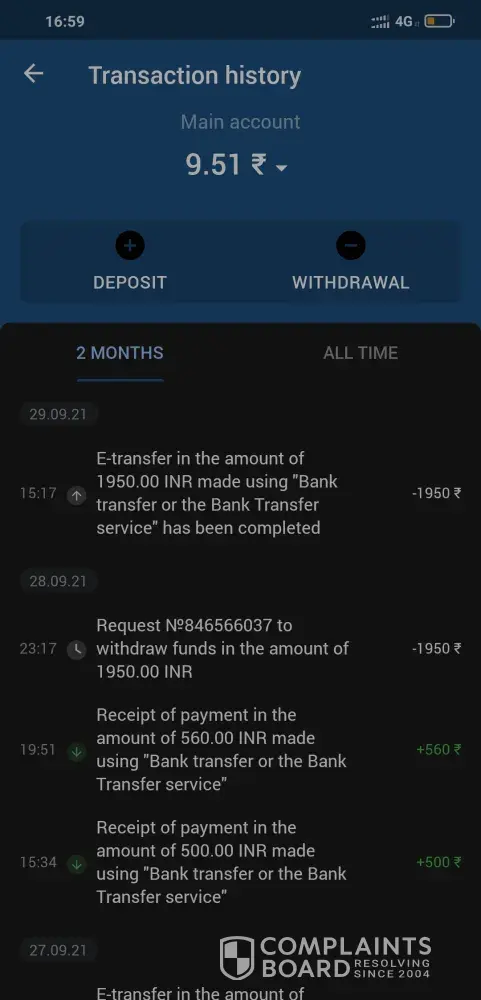Open the 500.00 INR receipt entry
Image resolution: width=481 pixels, height=1000 pixels.
[240, 862]
